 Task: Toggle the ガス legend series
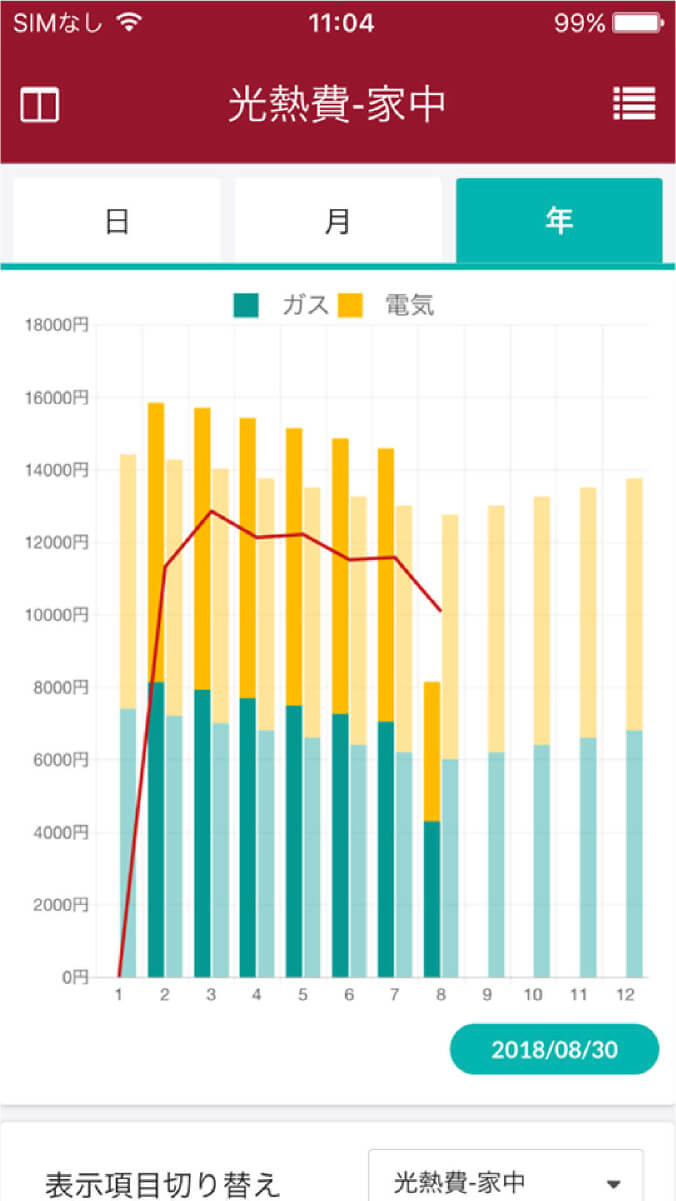click(281, 306)
